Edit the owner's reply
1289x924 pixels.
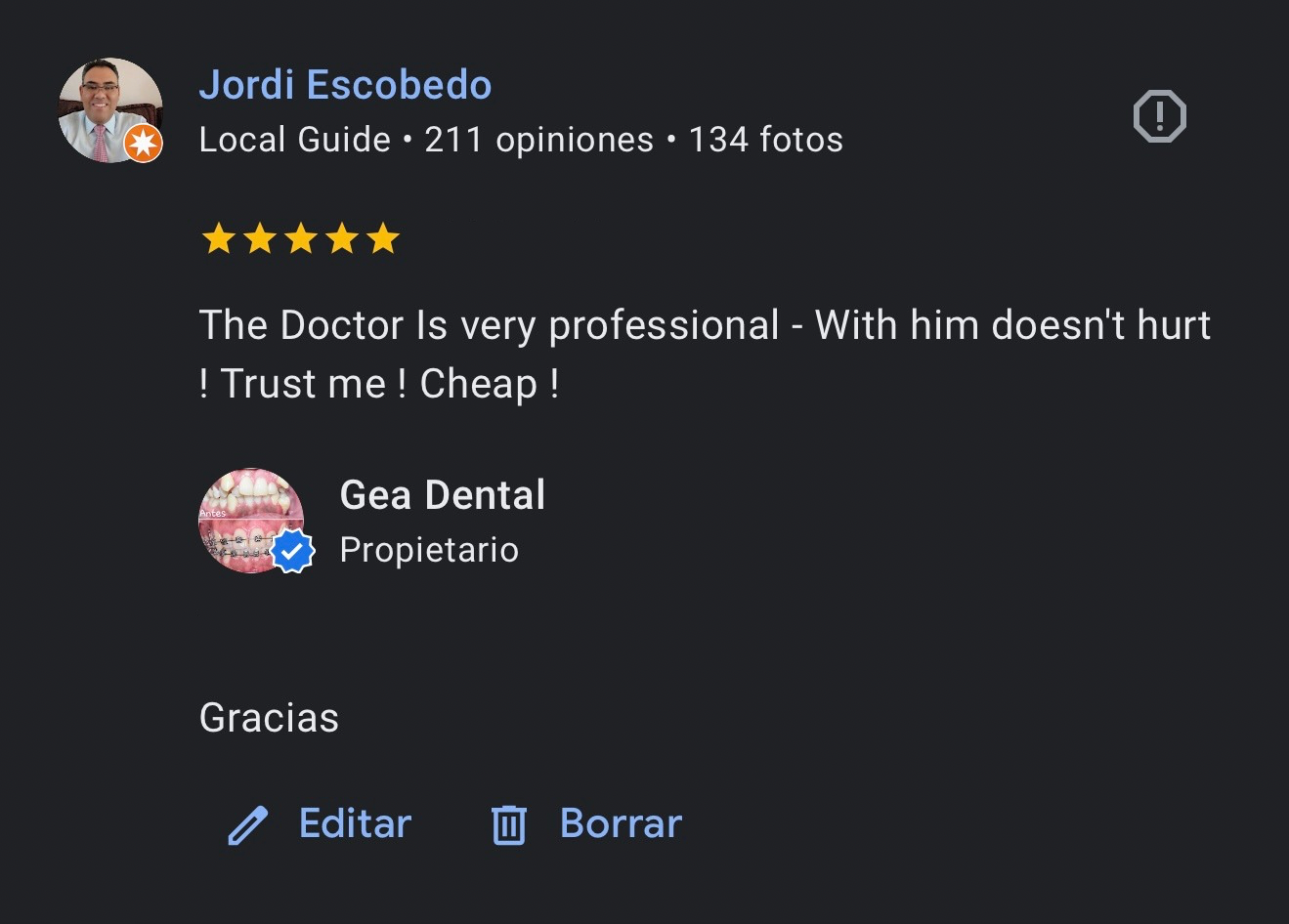(321, 823)
